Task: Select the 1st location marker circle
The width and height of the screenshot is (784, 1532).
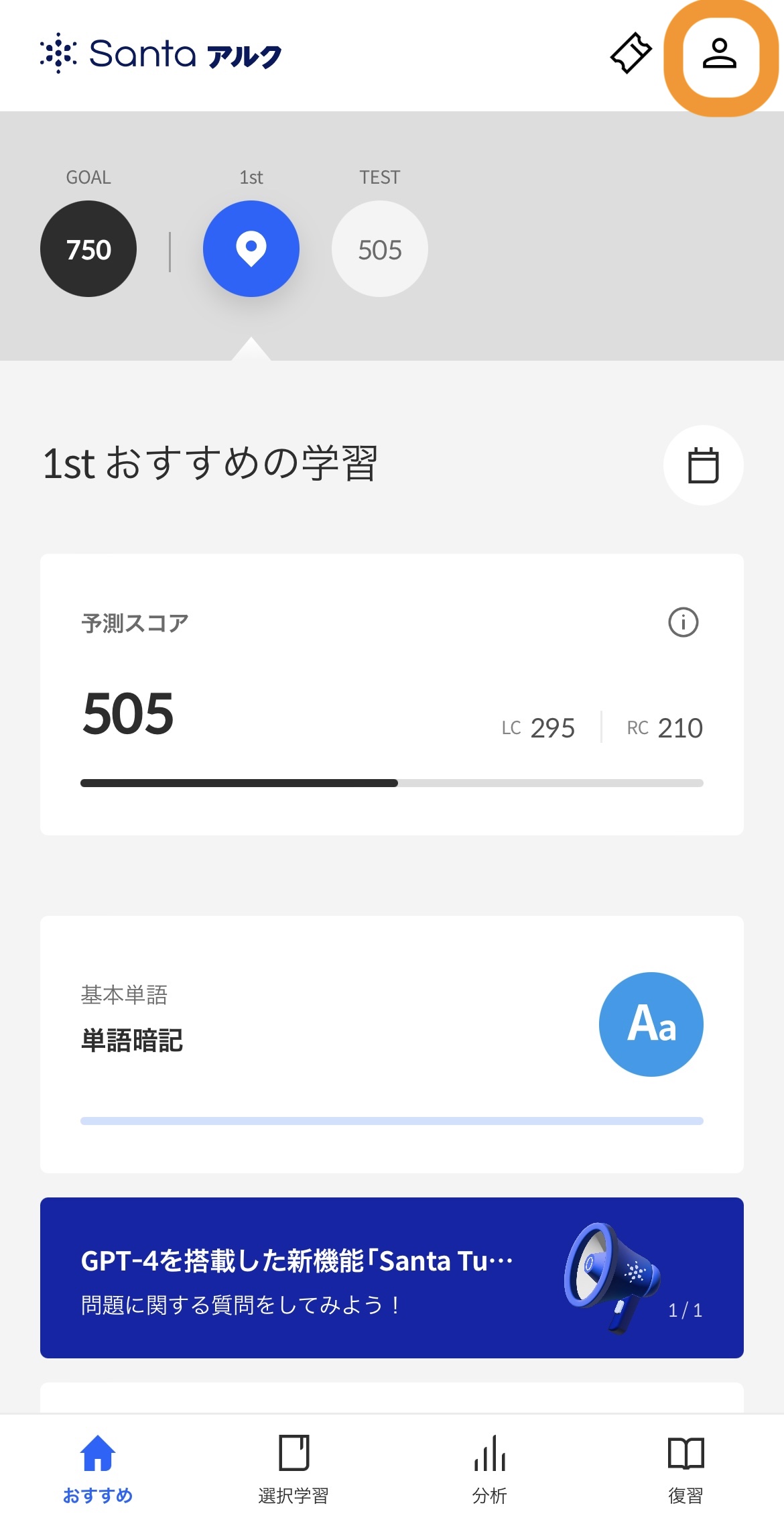Action: (x=251, y=249)
